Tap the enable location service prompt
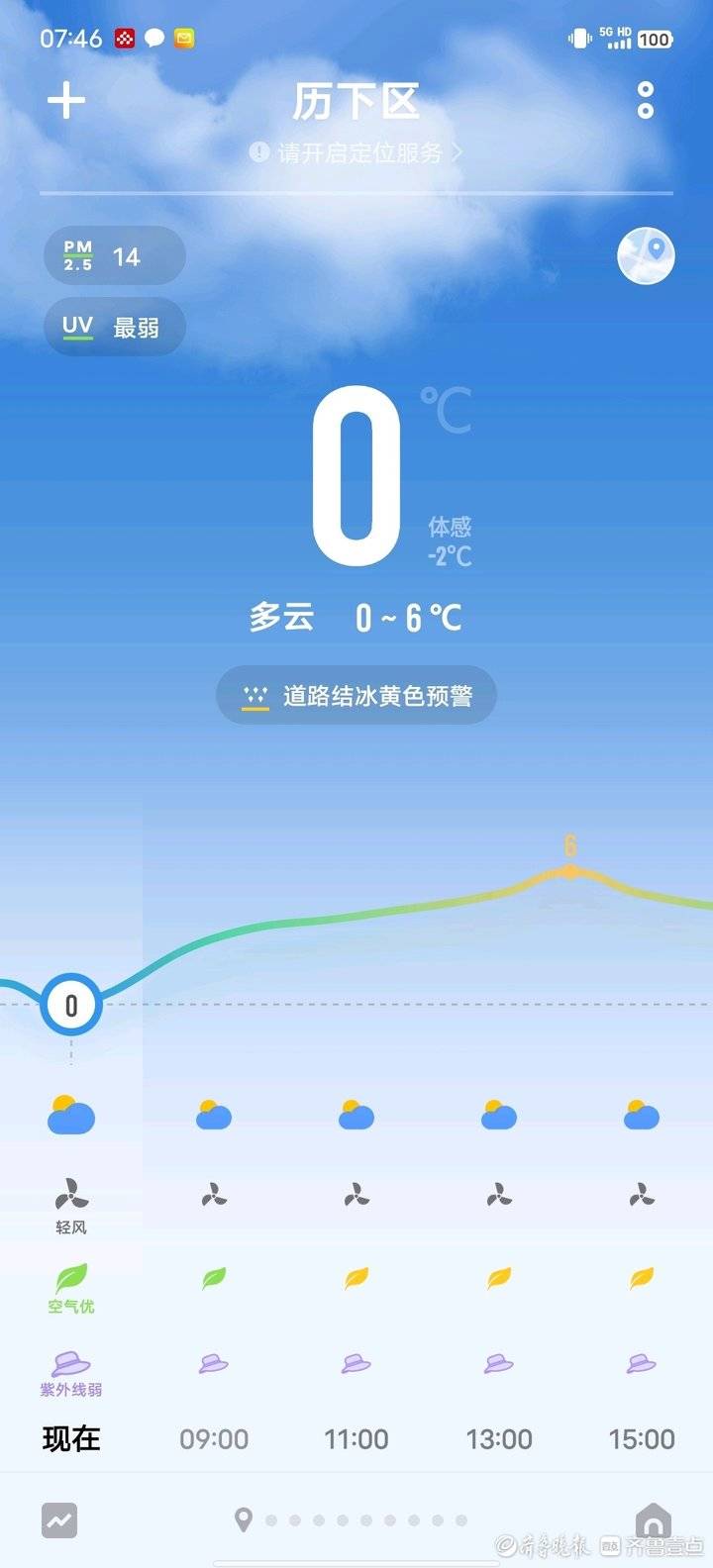 click(x=356, y=152)
